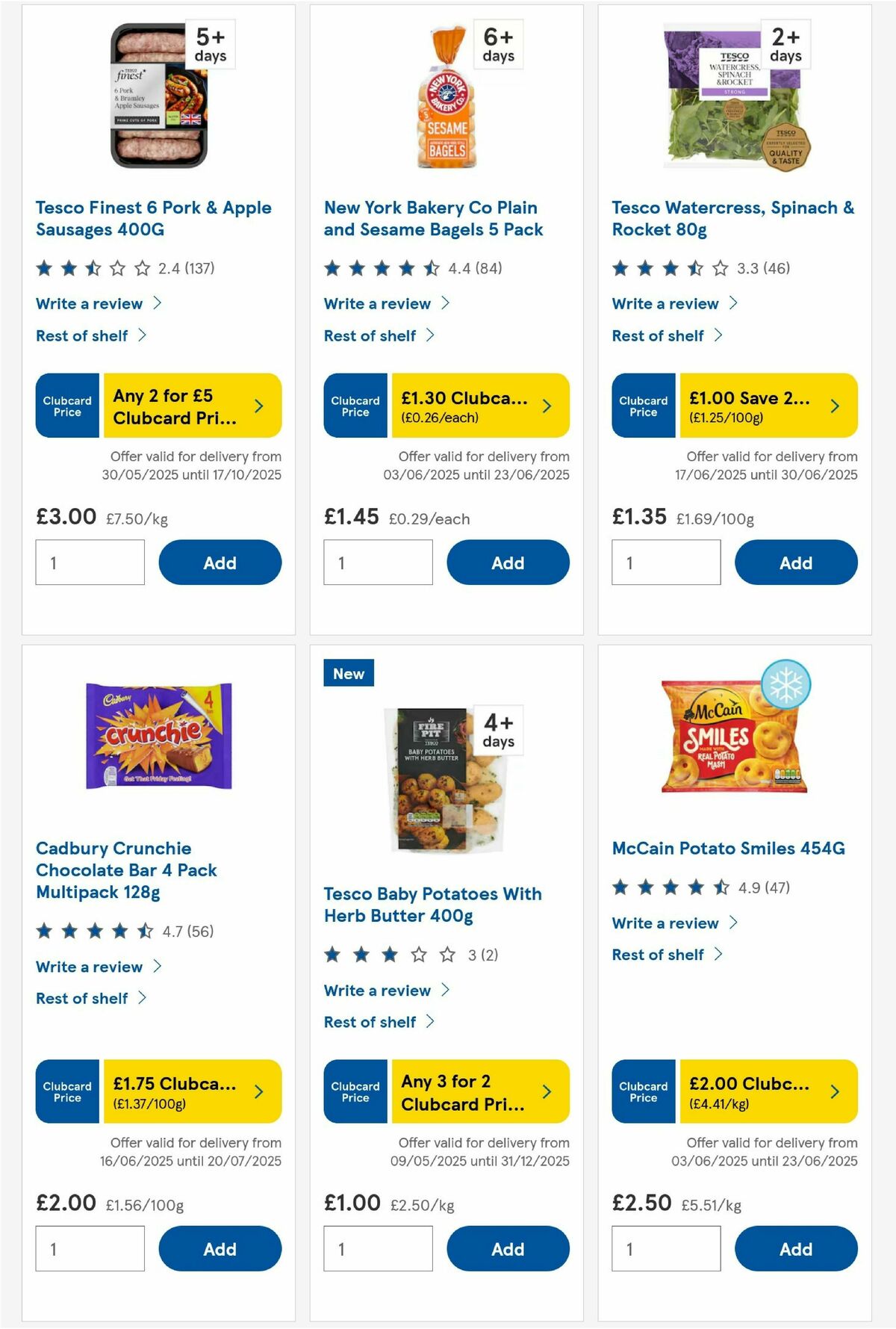Add McCain Potato Smiles to basket
The height and width of the screenshot is (1329, 896).
pyautogui.click(x=796, y=1248)
